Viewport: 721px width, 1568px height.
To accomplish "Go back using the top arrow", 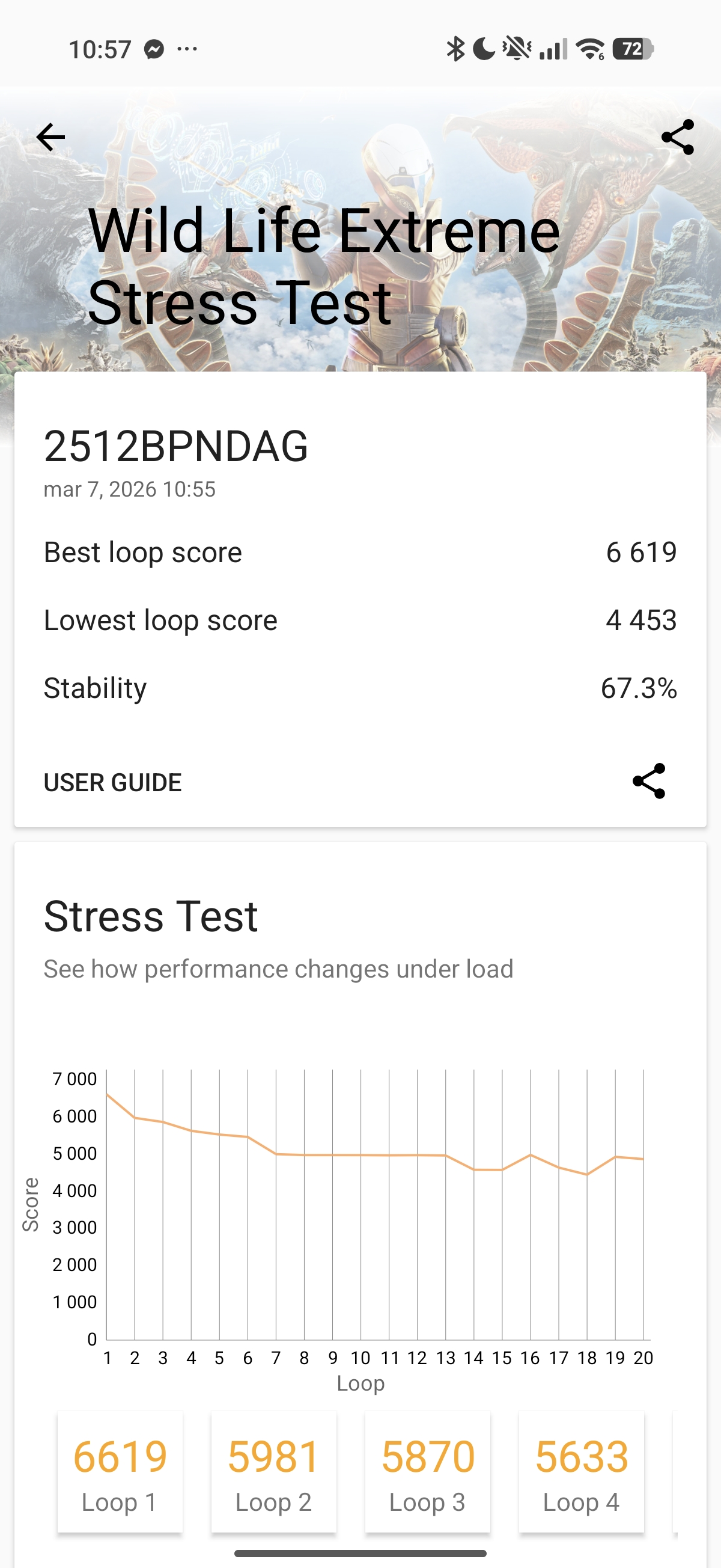I will 50,137.
